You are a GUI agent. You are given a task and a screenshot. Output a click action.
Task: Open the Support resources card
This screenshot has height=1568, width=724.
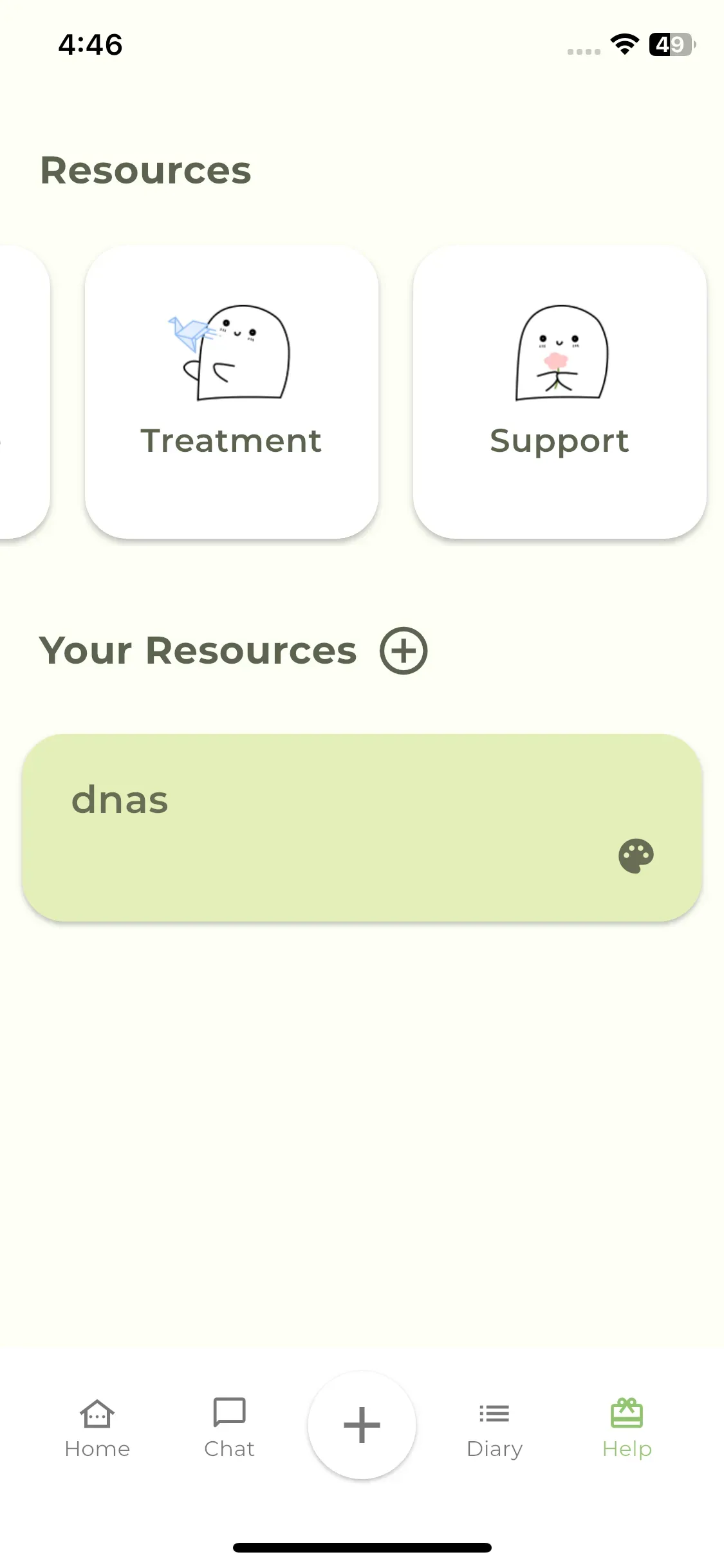pyautogui.click(x=560, y=392)
